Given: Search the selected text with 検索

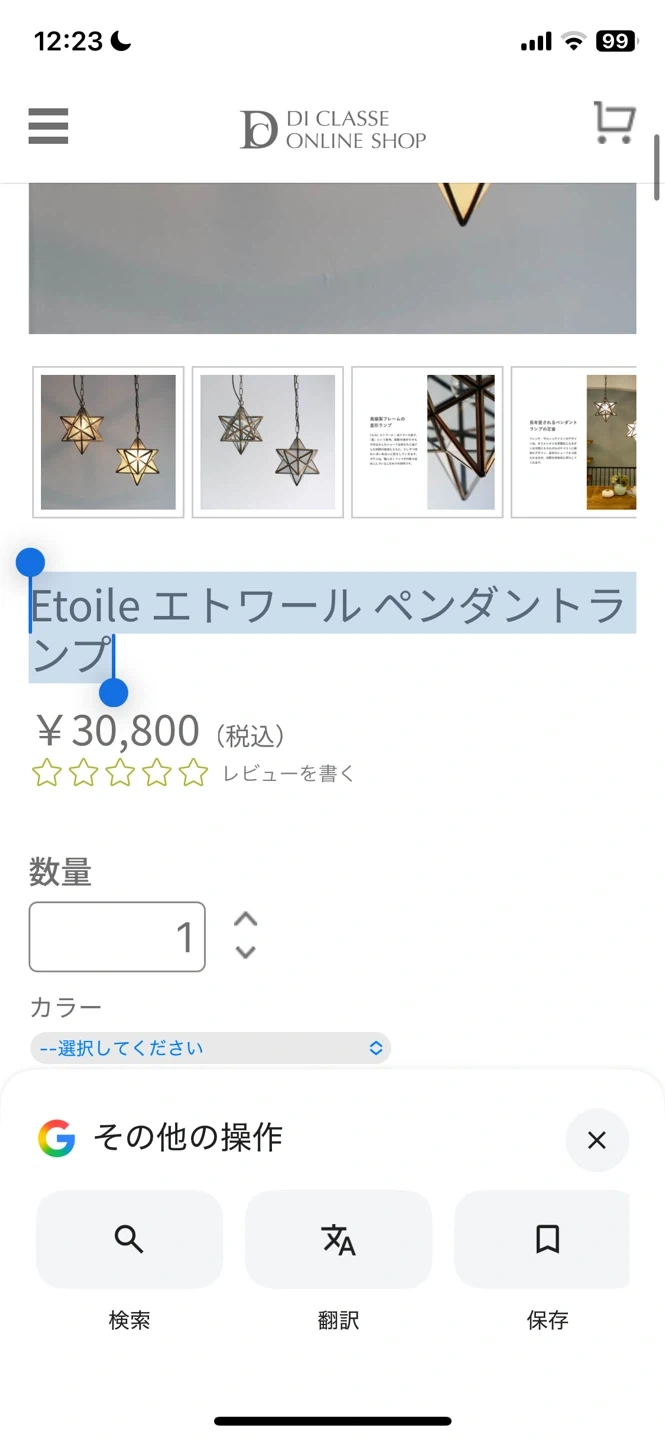Looking at the screenshot, I should tap(129, 1240).
